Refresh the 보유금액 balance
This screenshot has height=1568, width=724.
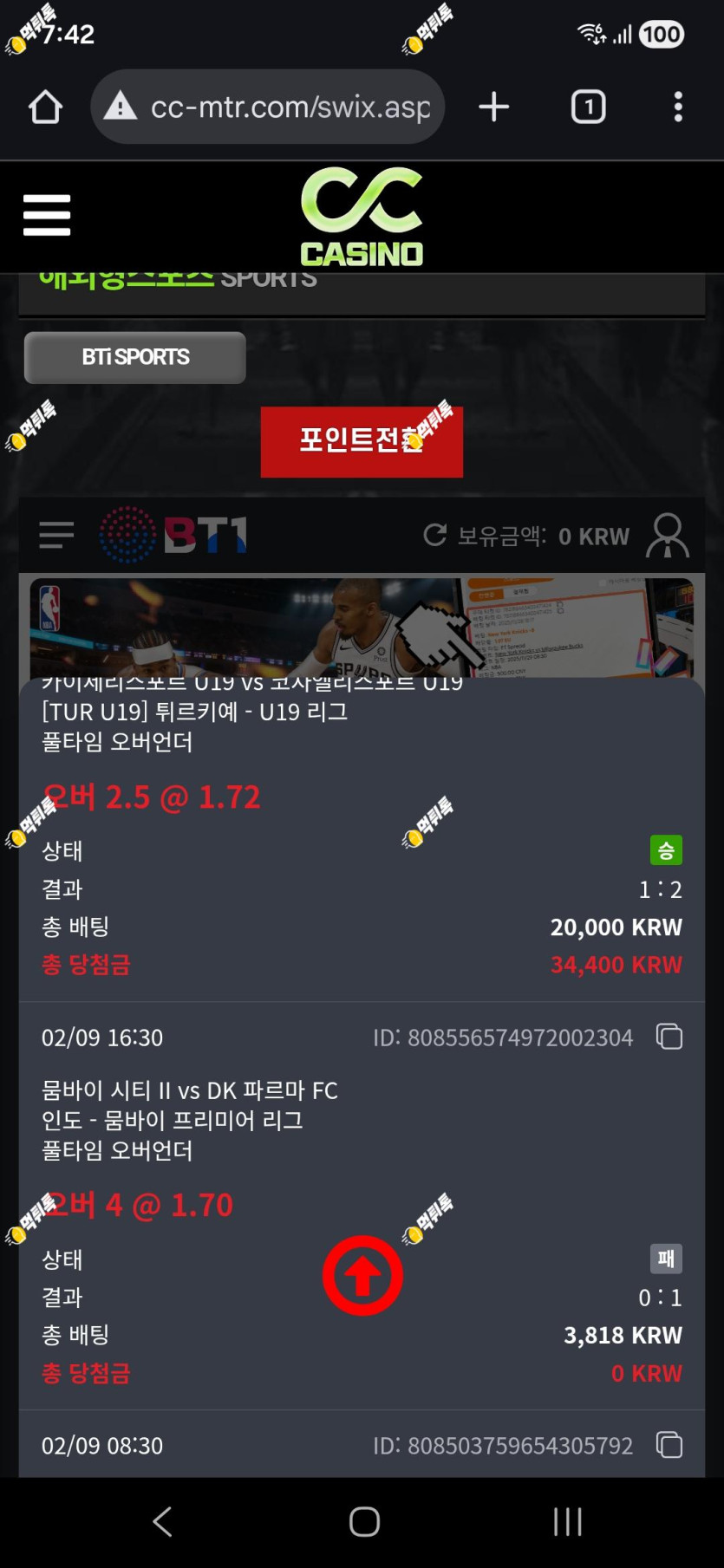[434, 535]
